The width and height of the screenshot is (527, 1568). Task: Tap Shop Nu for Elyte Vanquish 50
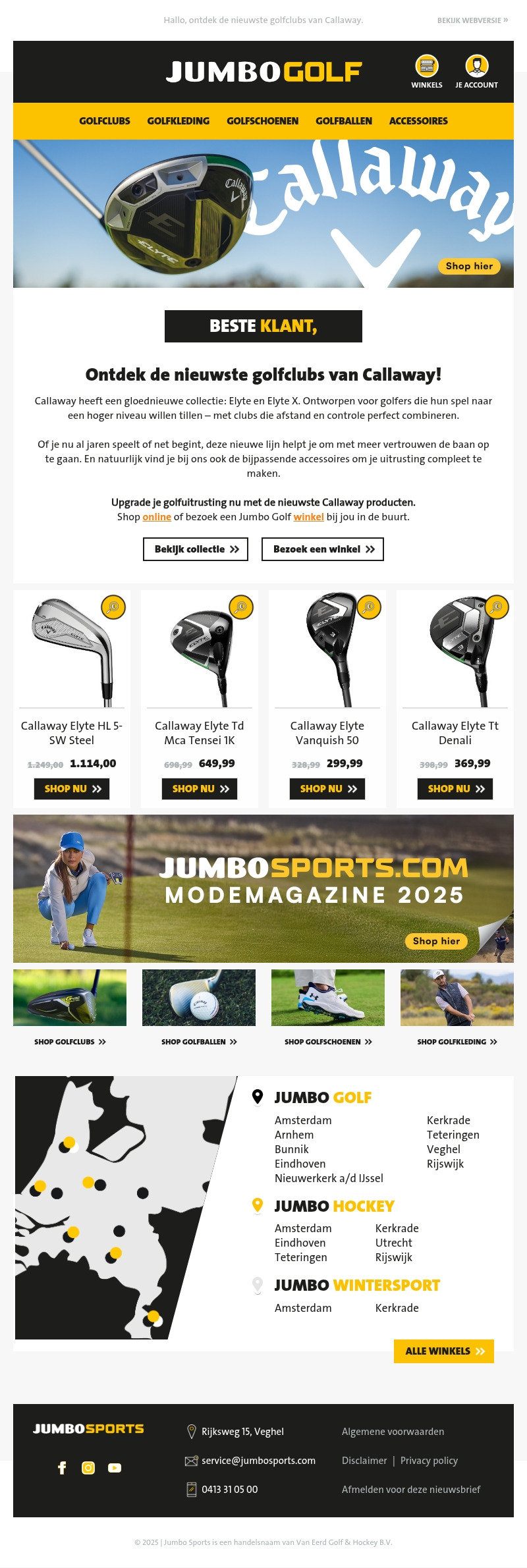click(327, 789)
